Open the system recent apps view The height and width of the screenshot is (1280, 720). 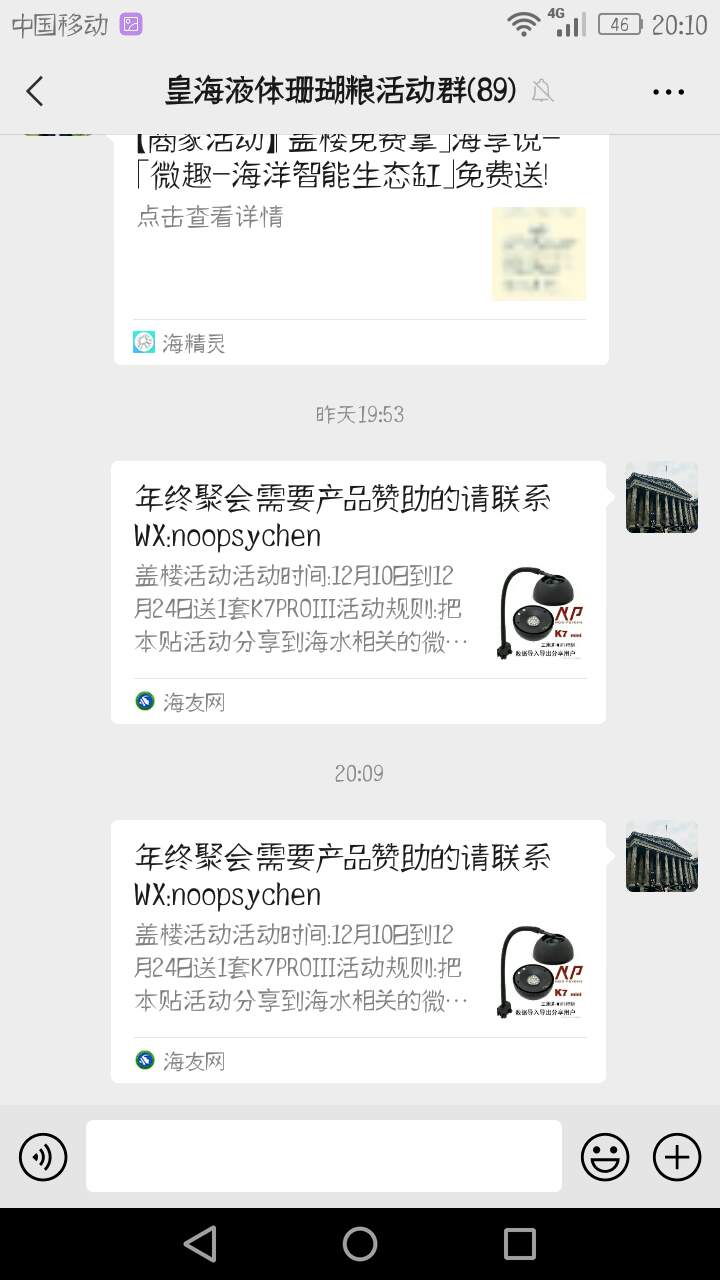(x=520, y=1244)
